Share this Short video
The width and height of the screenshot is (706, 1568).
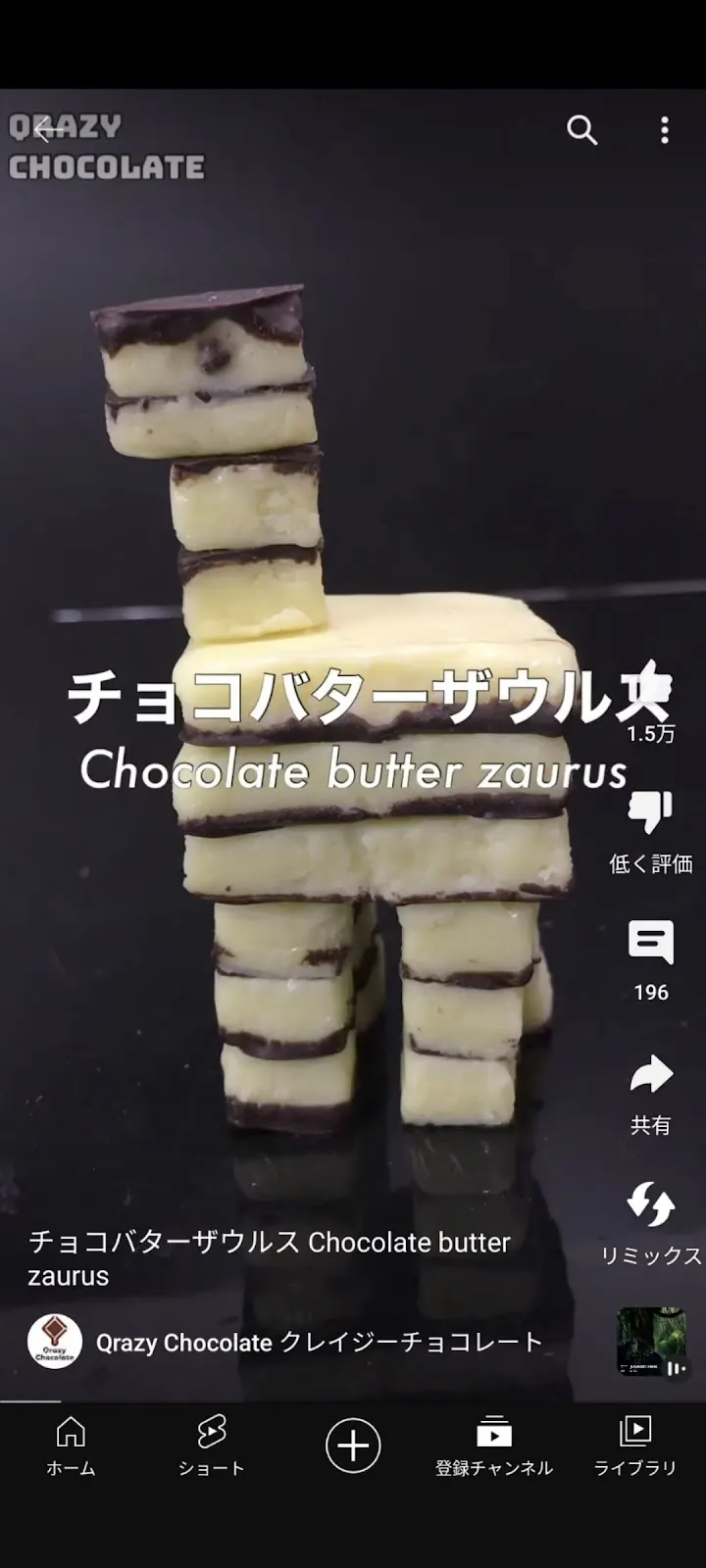click(650, 1075)
